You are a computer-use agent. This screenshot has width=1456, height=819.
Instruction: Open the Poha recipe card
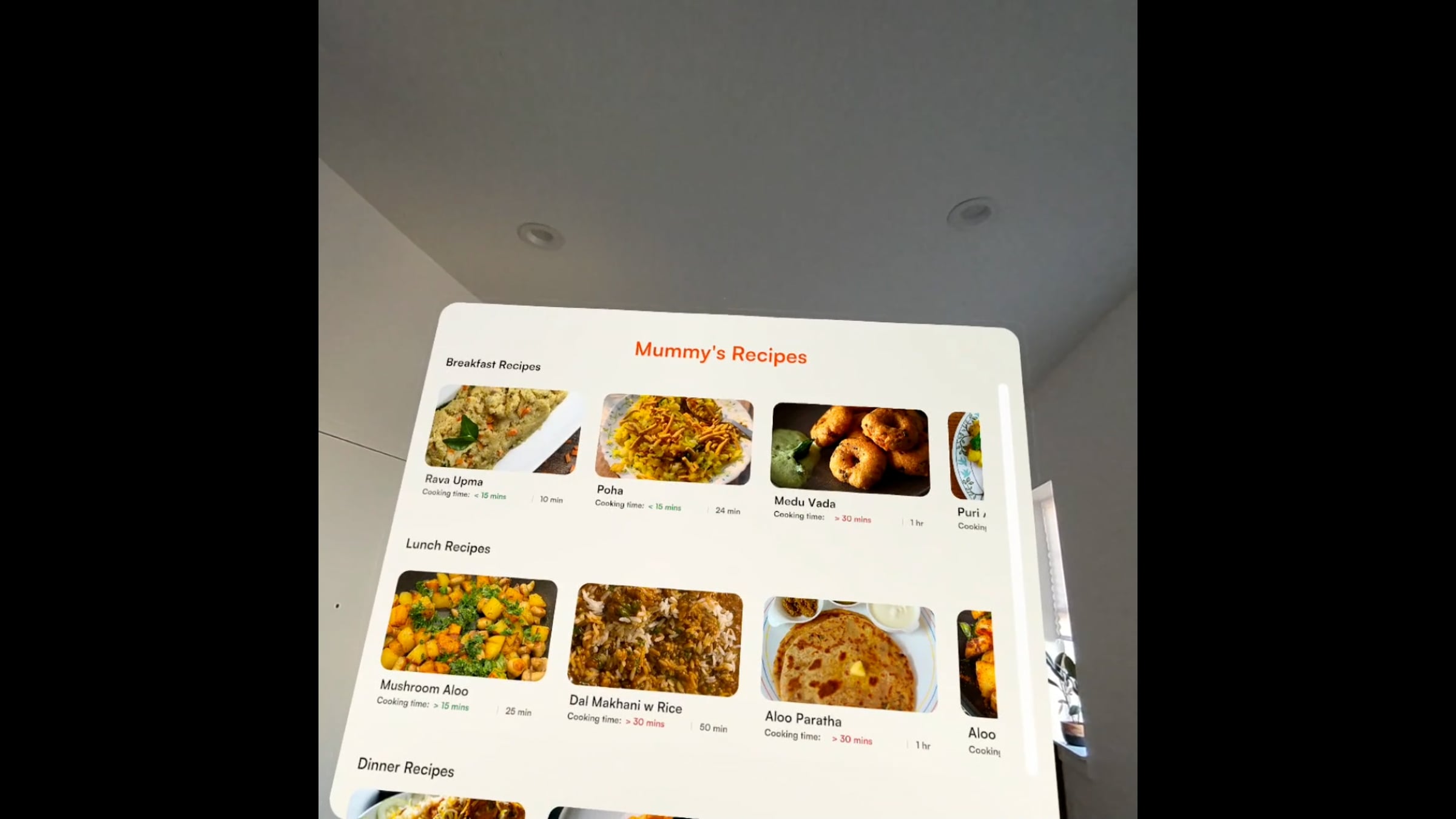(x=673, y=439)
